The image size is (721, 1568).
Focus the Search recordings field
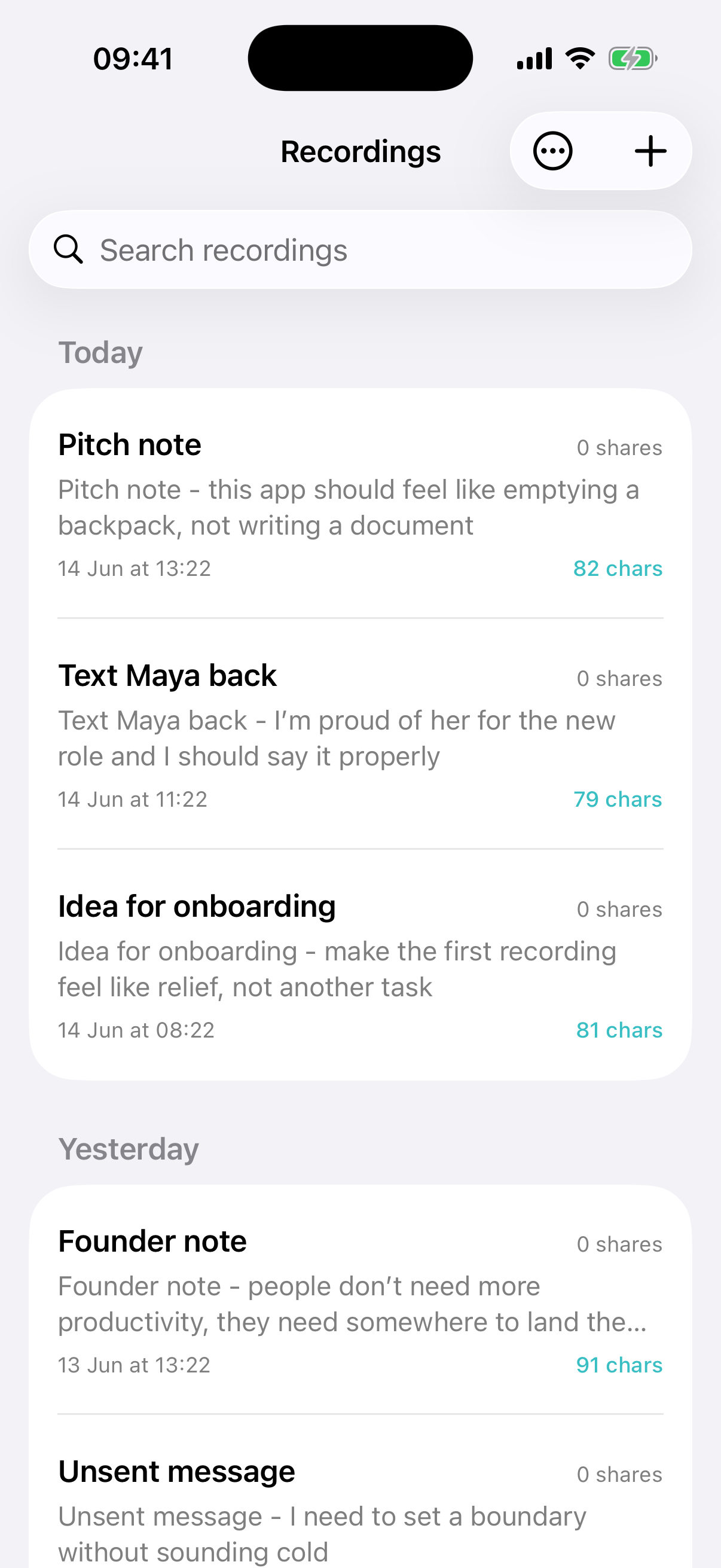point(360,249)
